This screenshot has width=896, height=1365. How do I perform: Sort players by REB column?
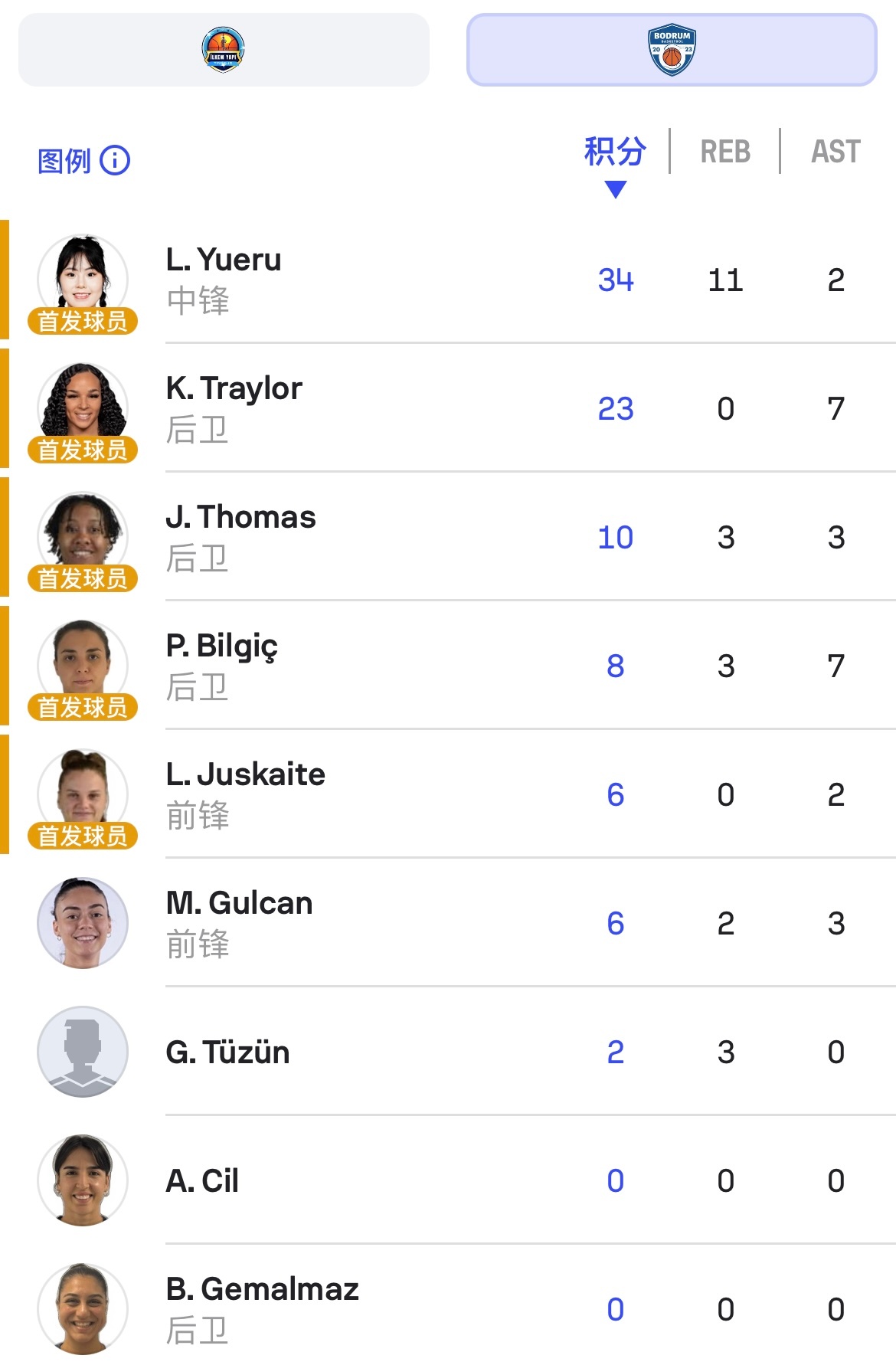725,152
